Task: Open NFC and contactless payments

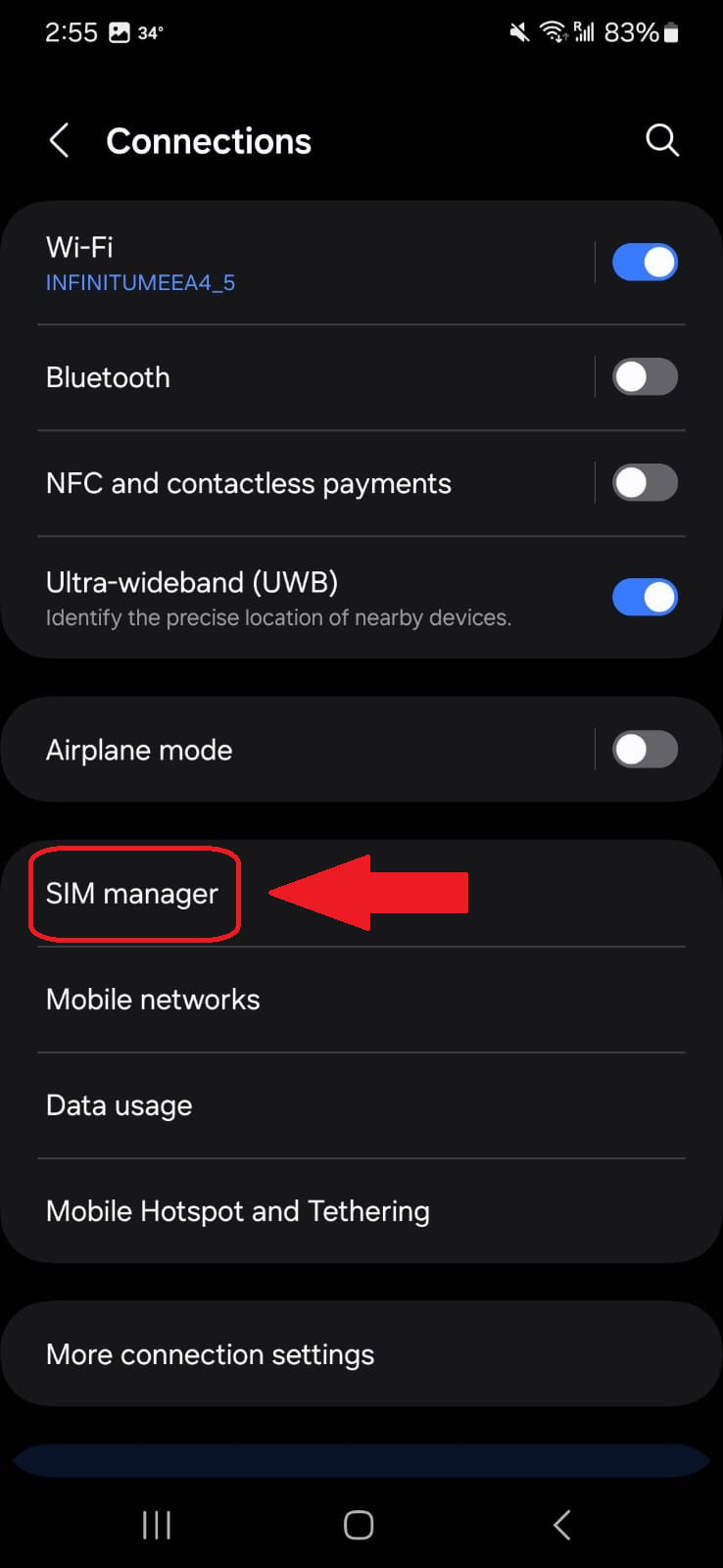Action: point(294,483)
